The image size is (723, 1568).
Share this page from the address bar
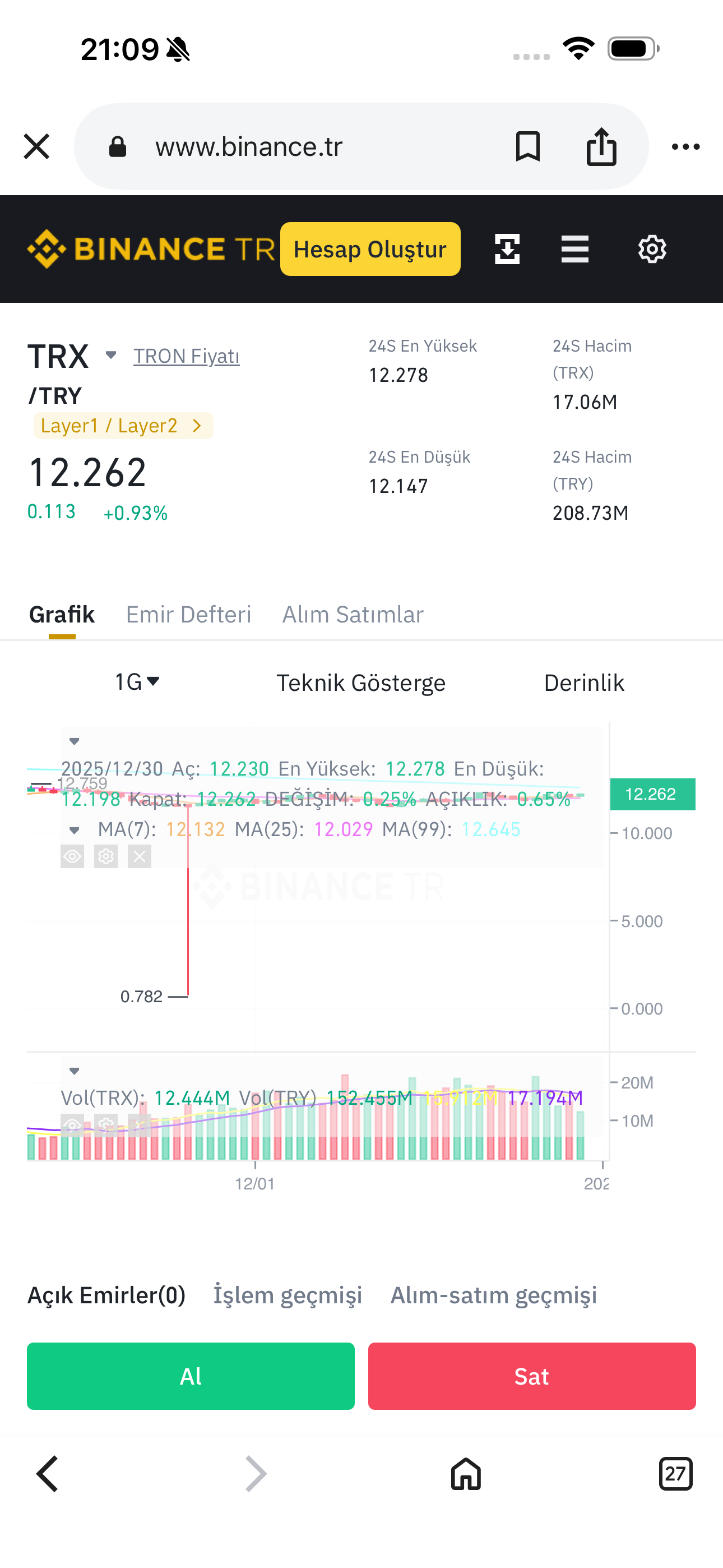pos(601,147)
